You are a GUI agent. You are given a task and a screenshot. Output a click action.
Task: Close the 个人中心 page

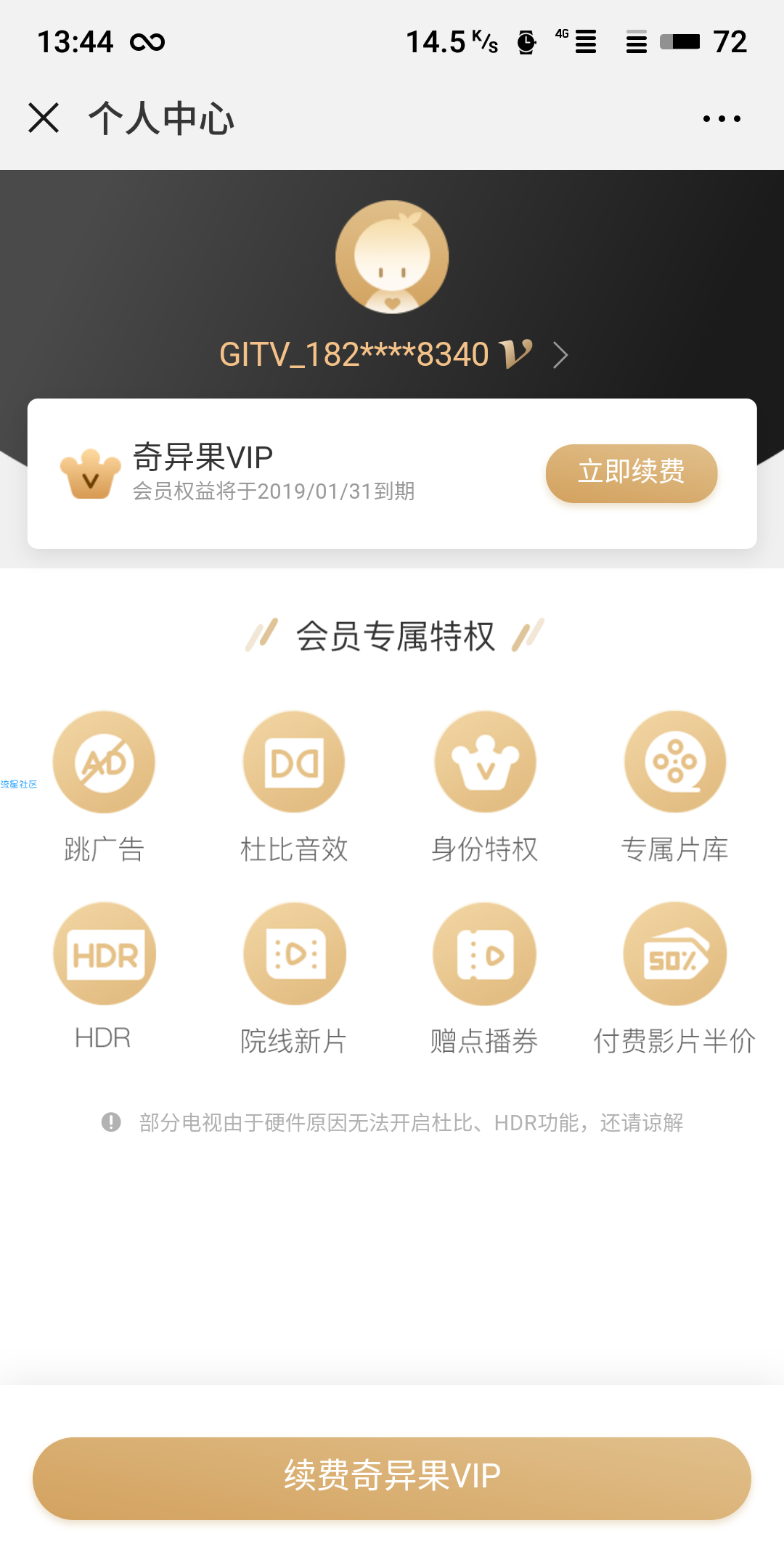[44, 118]
